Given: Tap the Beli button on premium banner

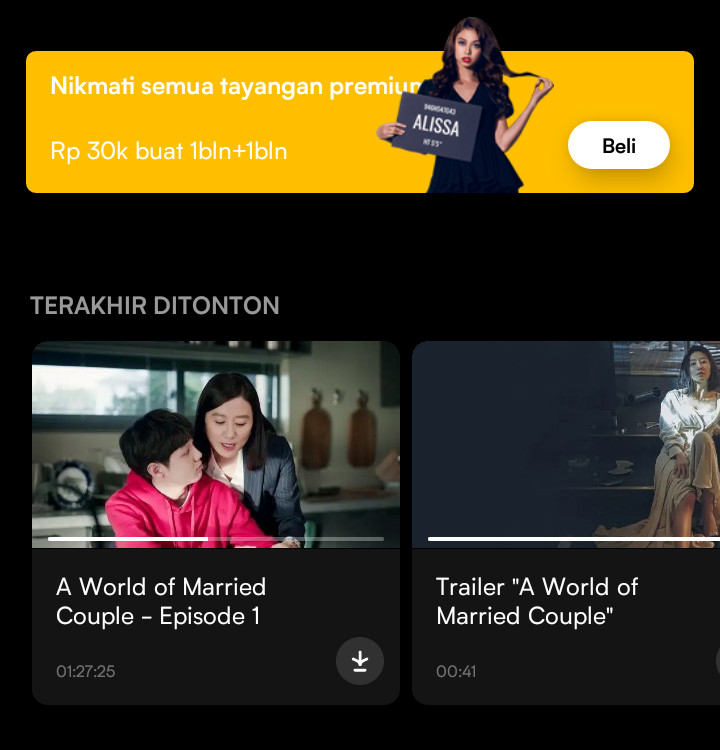Looking at the screenshot, I should point(619,146).
